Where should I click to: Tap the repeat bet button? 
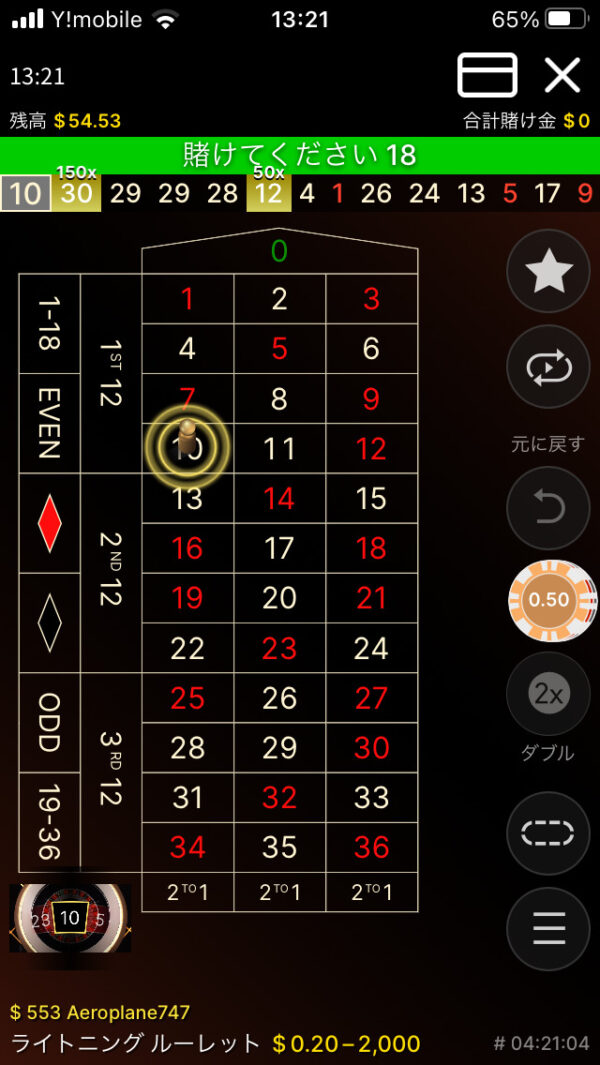click(x=549, y=368)
